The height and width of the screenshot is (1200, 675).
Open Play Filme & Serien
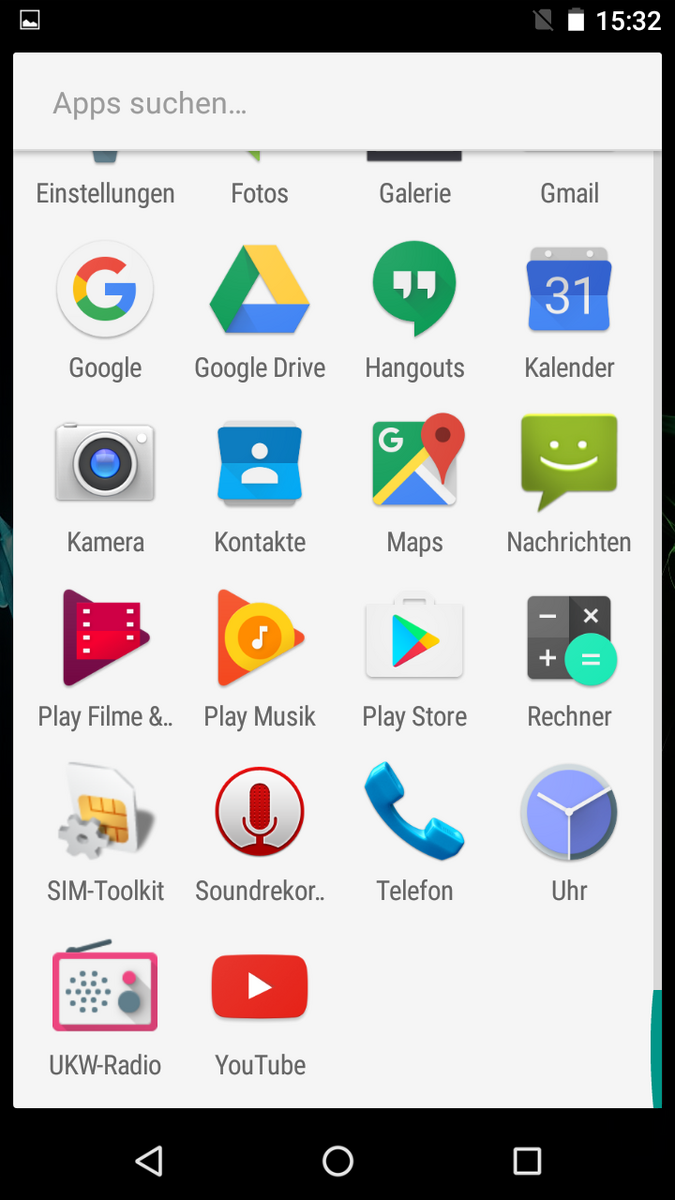(x=105, y=638)
